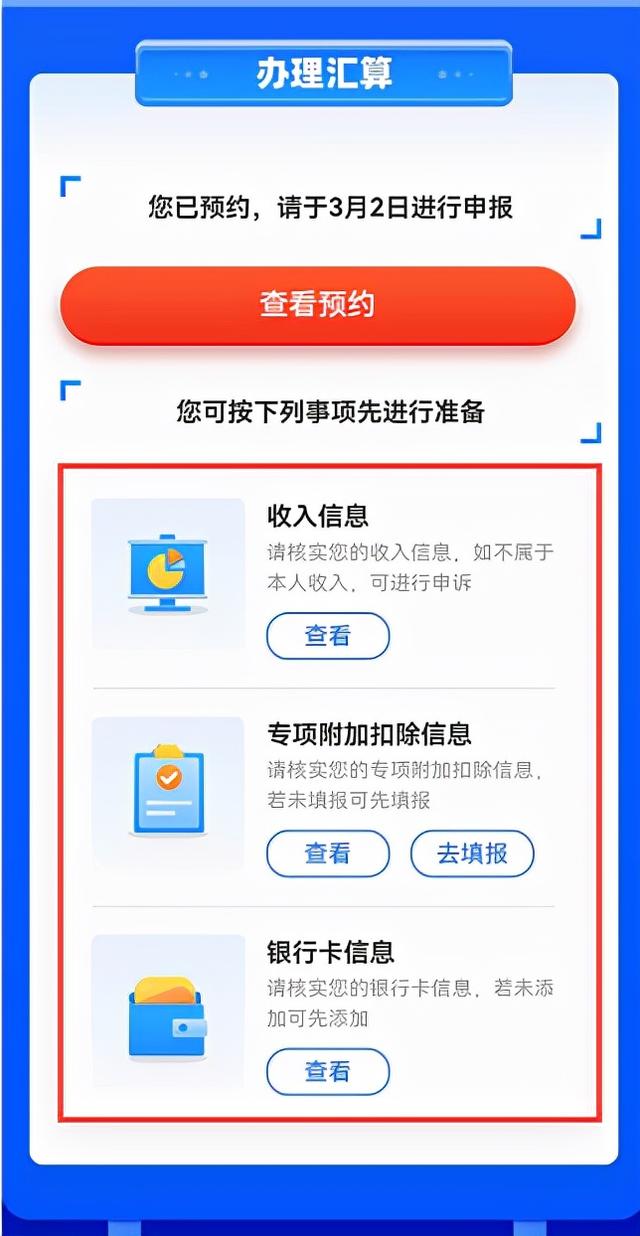The height and width of the screenshot is (1236, 640).
Task: Check 查看 under 银行卡信息
Action: (x=328, y=1072)
